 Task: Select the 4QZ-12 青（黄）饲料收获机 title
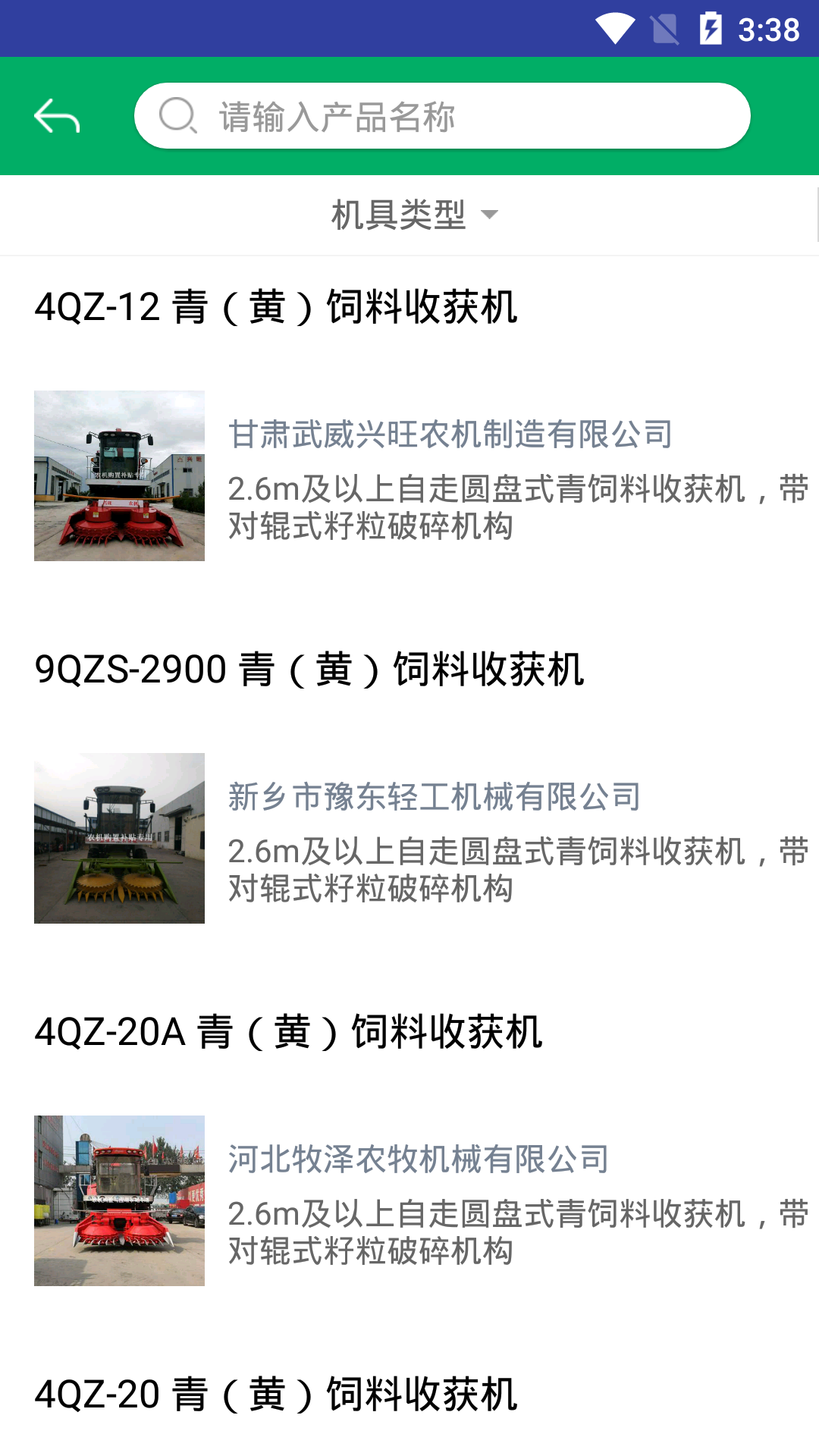(277, 306)
